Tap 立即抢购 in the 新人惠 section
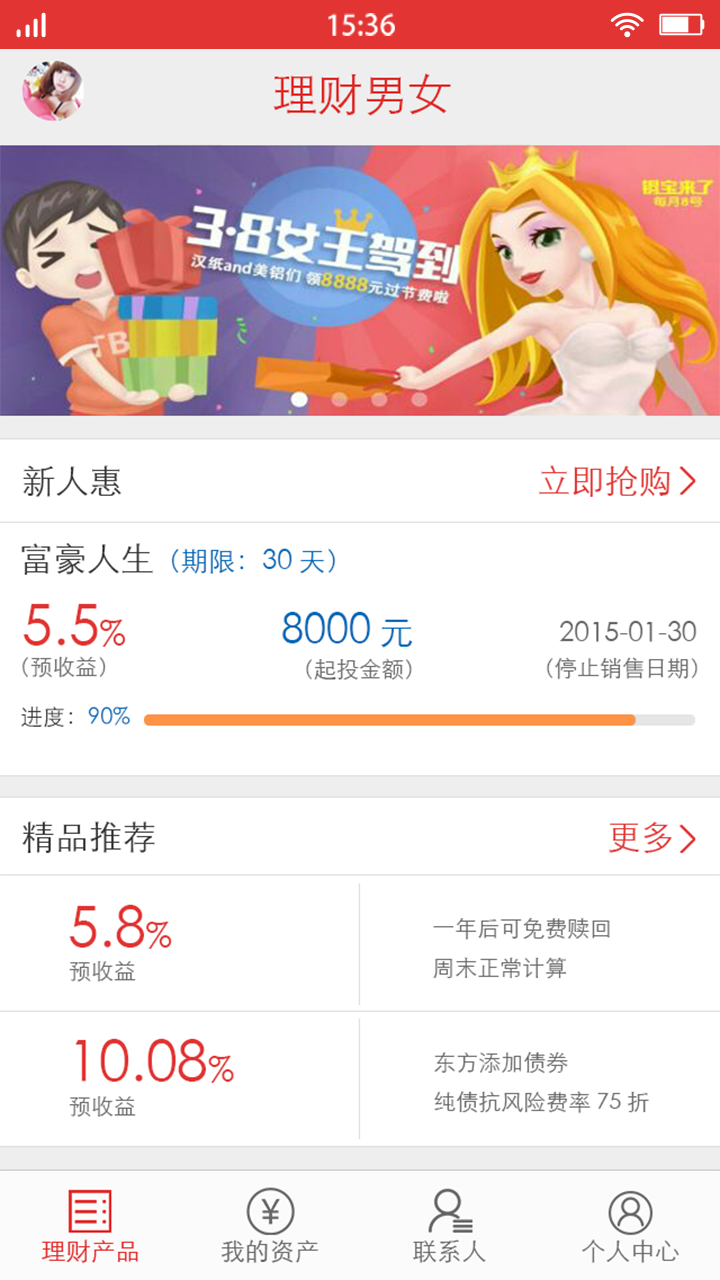The image size is (720, 1280). [x=617, y=481]
